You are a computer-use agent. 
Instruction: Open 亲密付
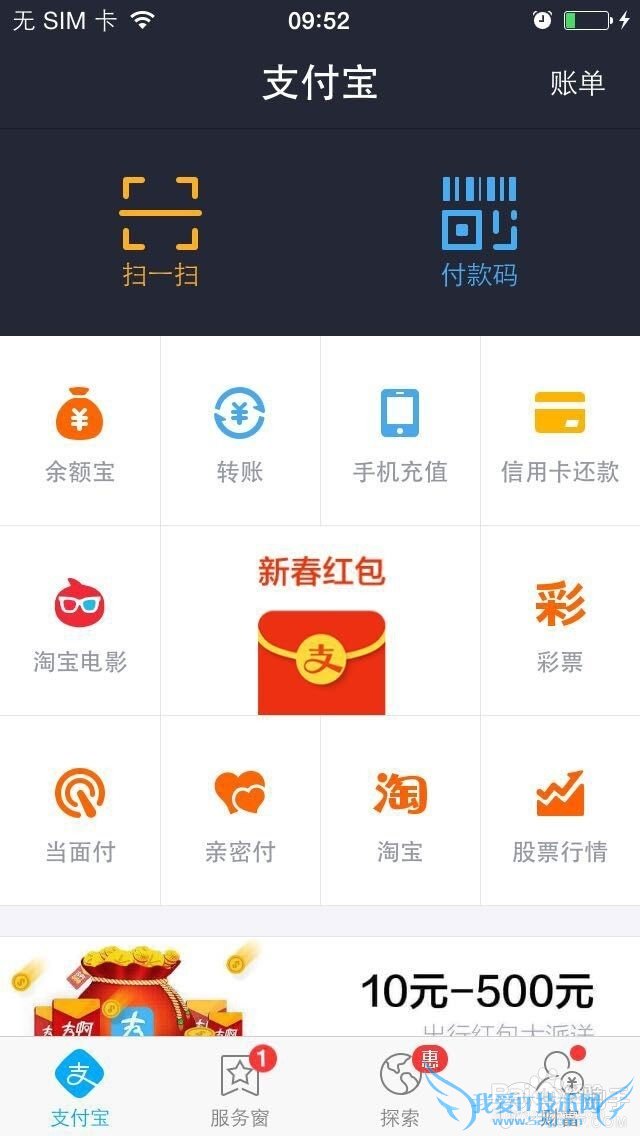(240, 812)
